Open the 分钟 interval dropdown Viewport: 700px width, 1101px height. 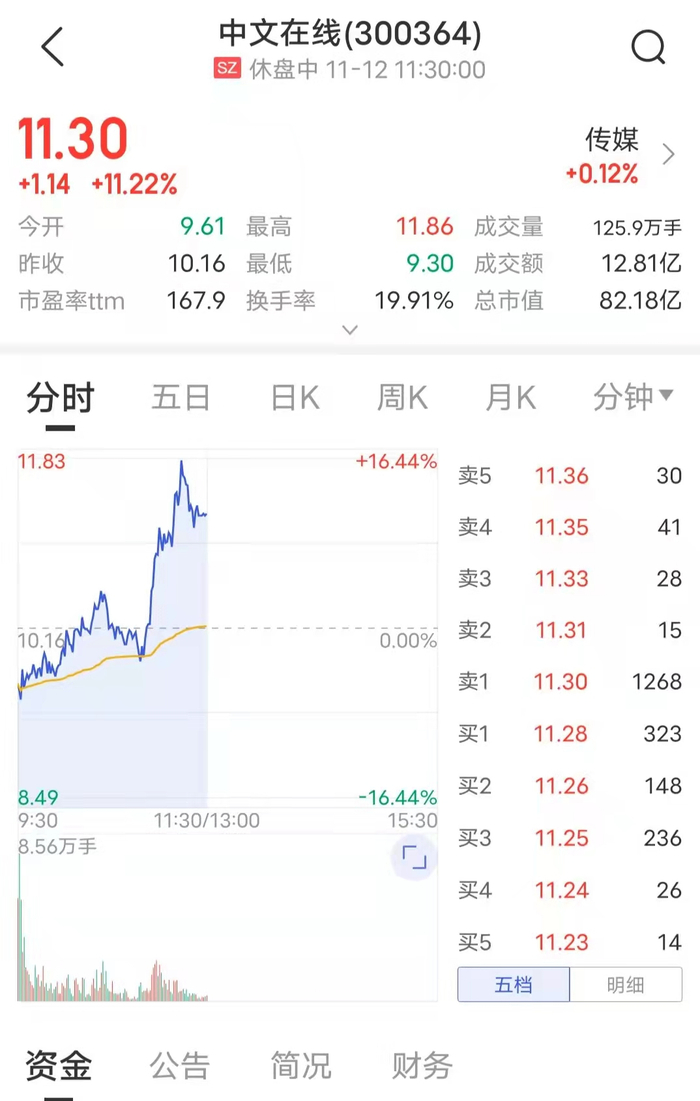633,397
